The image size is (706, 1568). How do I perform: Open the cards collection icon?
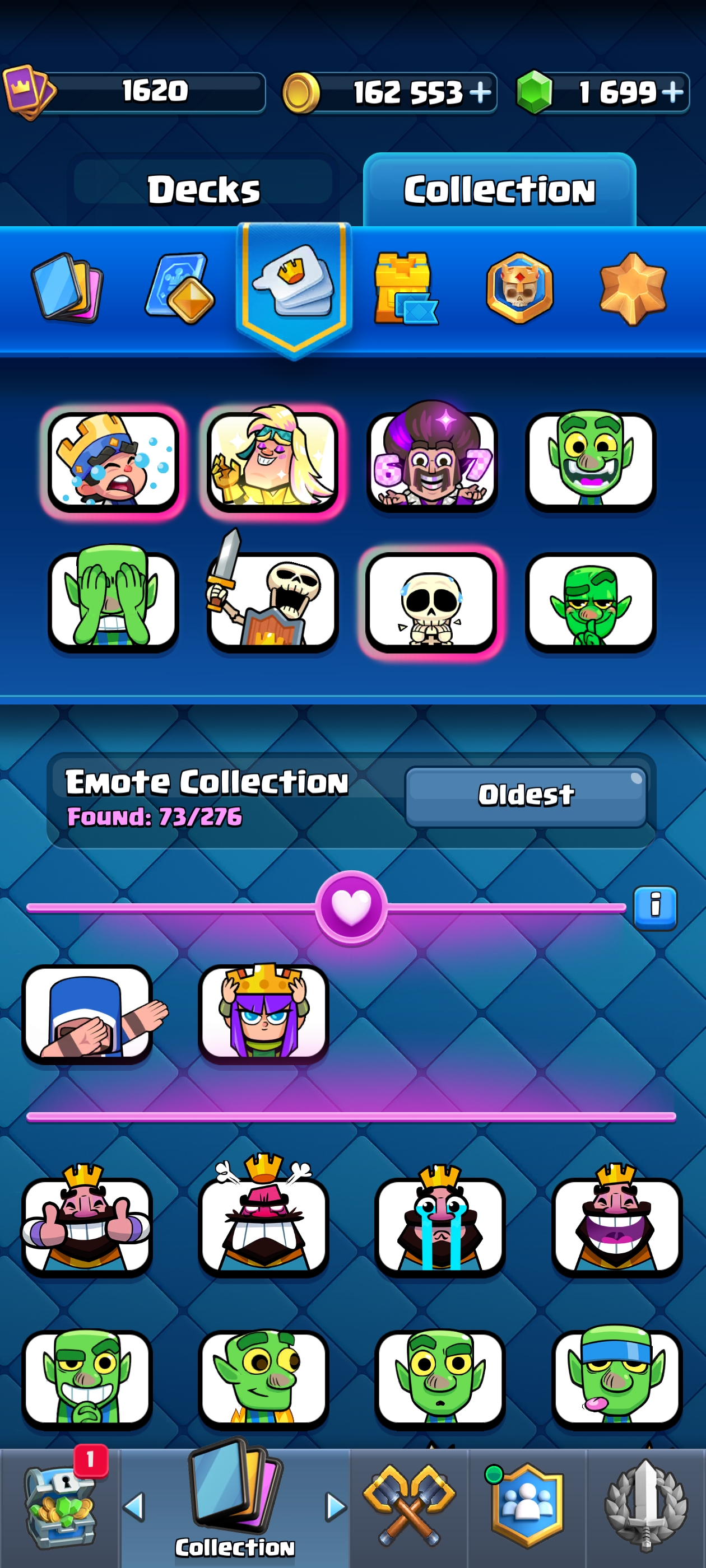pyautogui.click(x=67, y=287)
